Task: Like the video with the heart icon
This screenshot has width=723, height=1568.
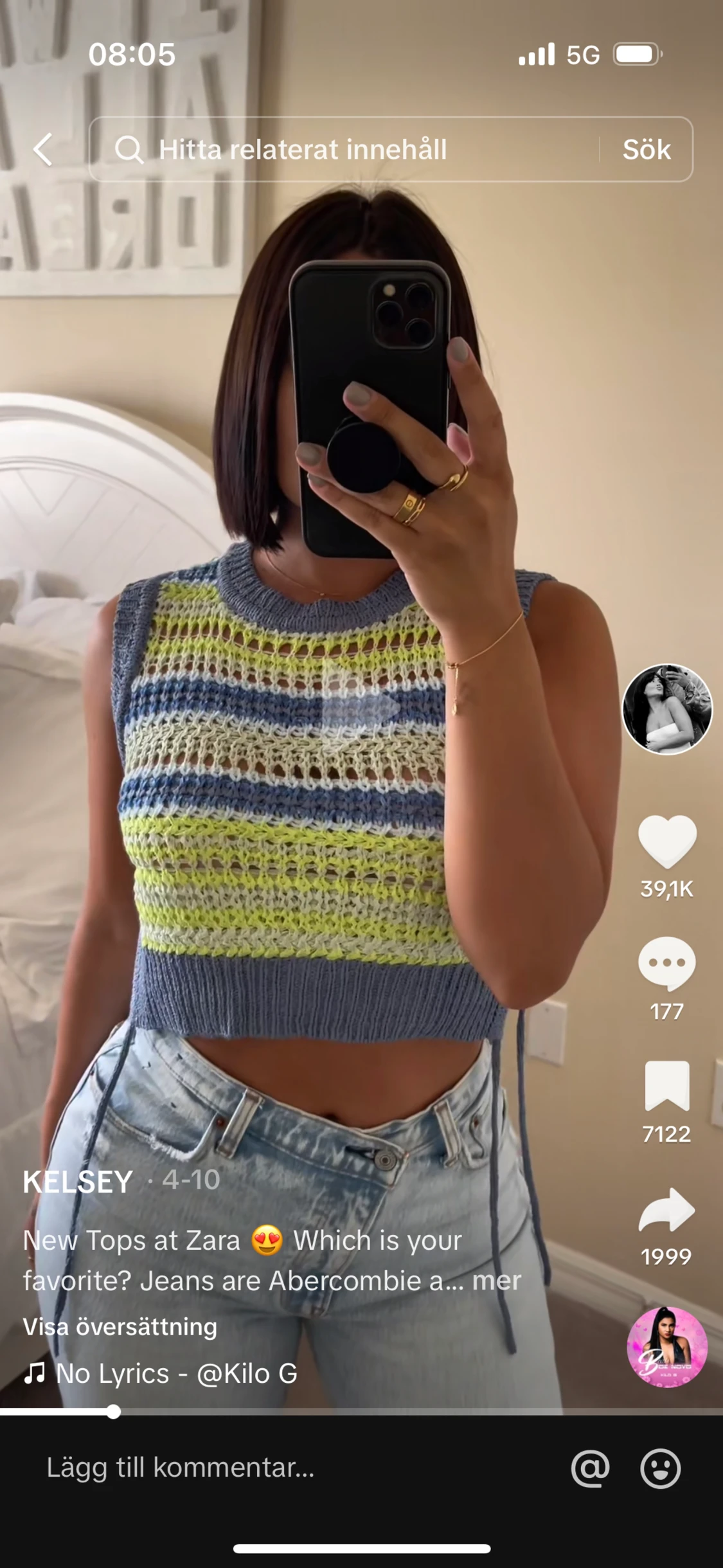Action: click(x=668, y=840)
